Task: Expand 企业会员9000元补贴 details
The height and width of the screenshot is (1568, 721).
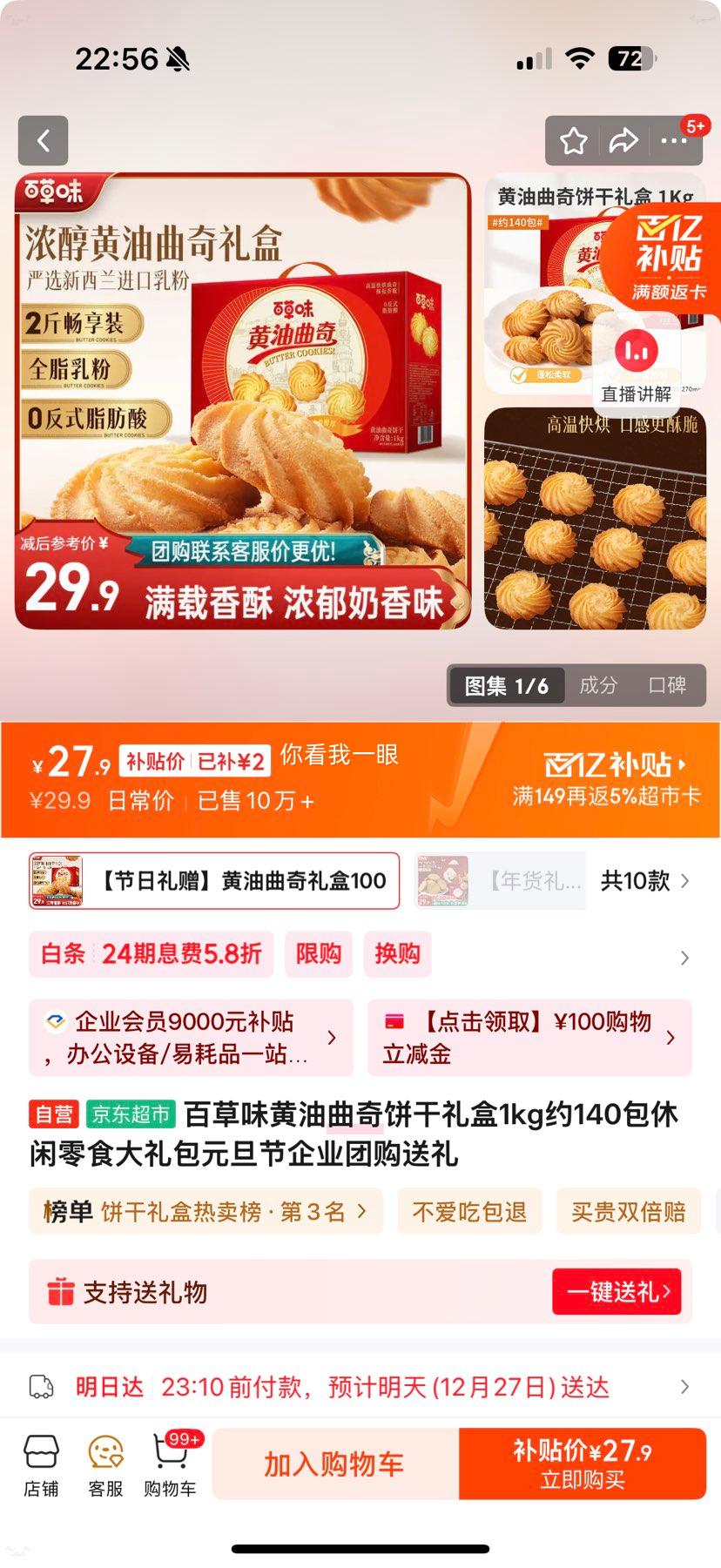Action: pyautogui.click(x=191, y=1038)
